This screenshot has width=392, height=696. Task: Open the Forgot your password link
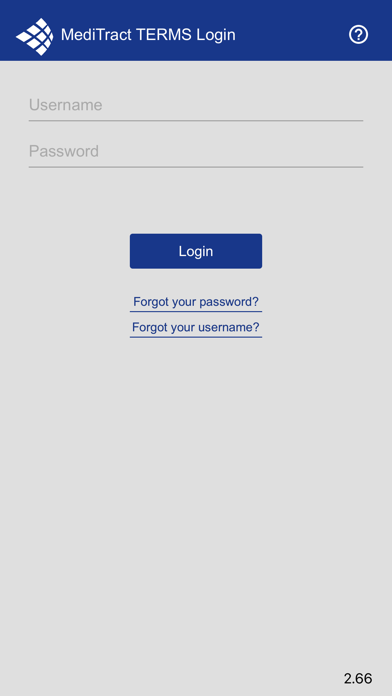(x=196, y=302)
